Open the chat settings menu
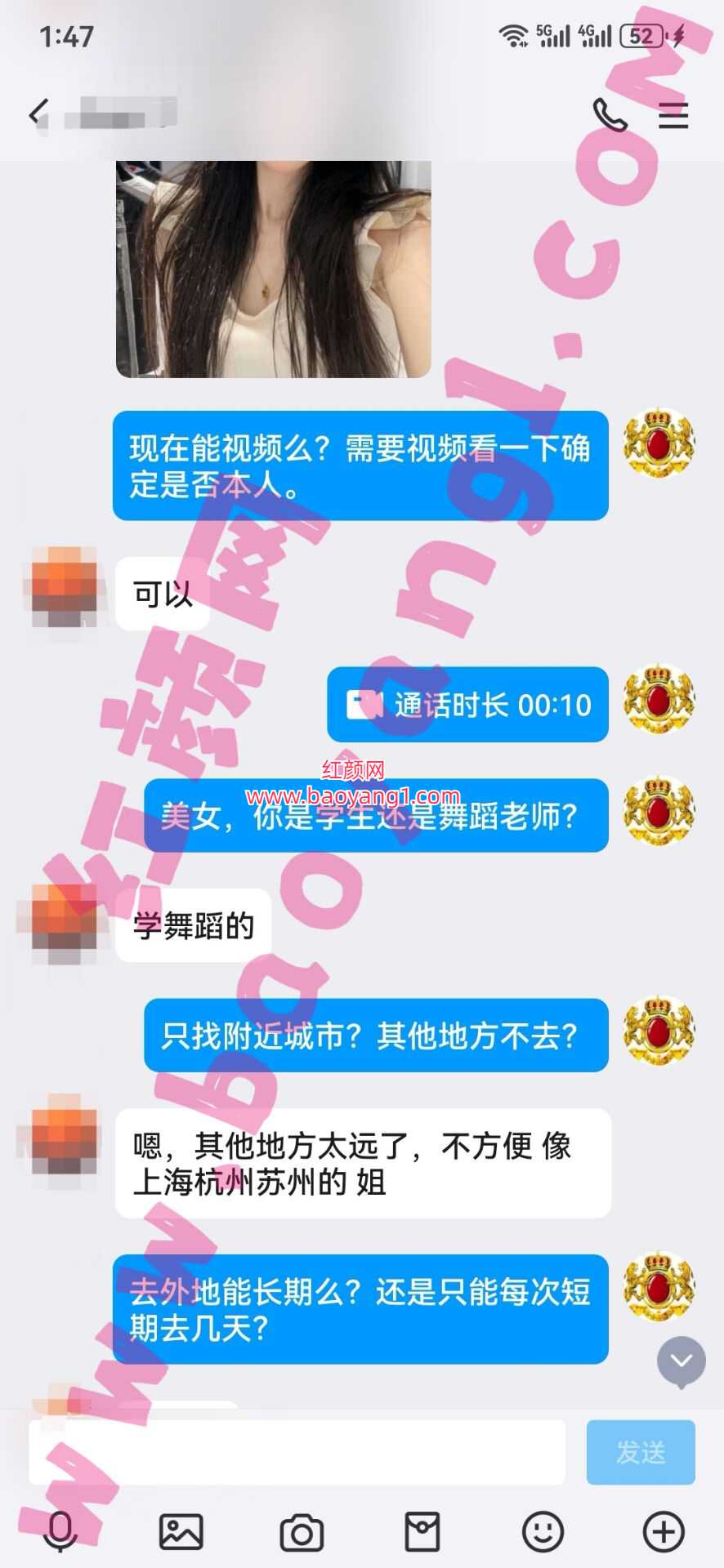Image resolution: width=724 pixels, height=1568 pixels. pos(673,115)
